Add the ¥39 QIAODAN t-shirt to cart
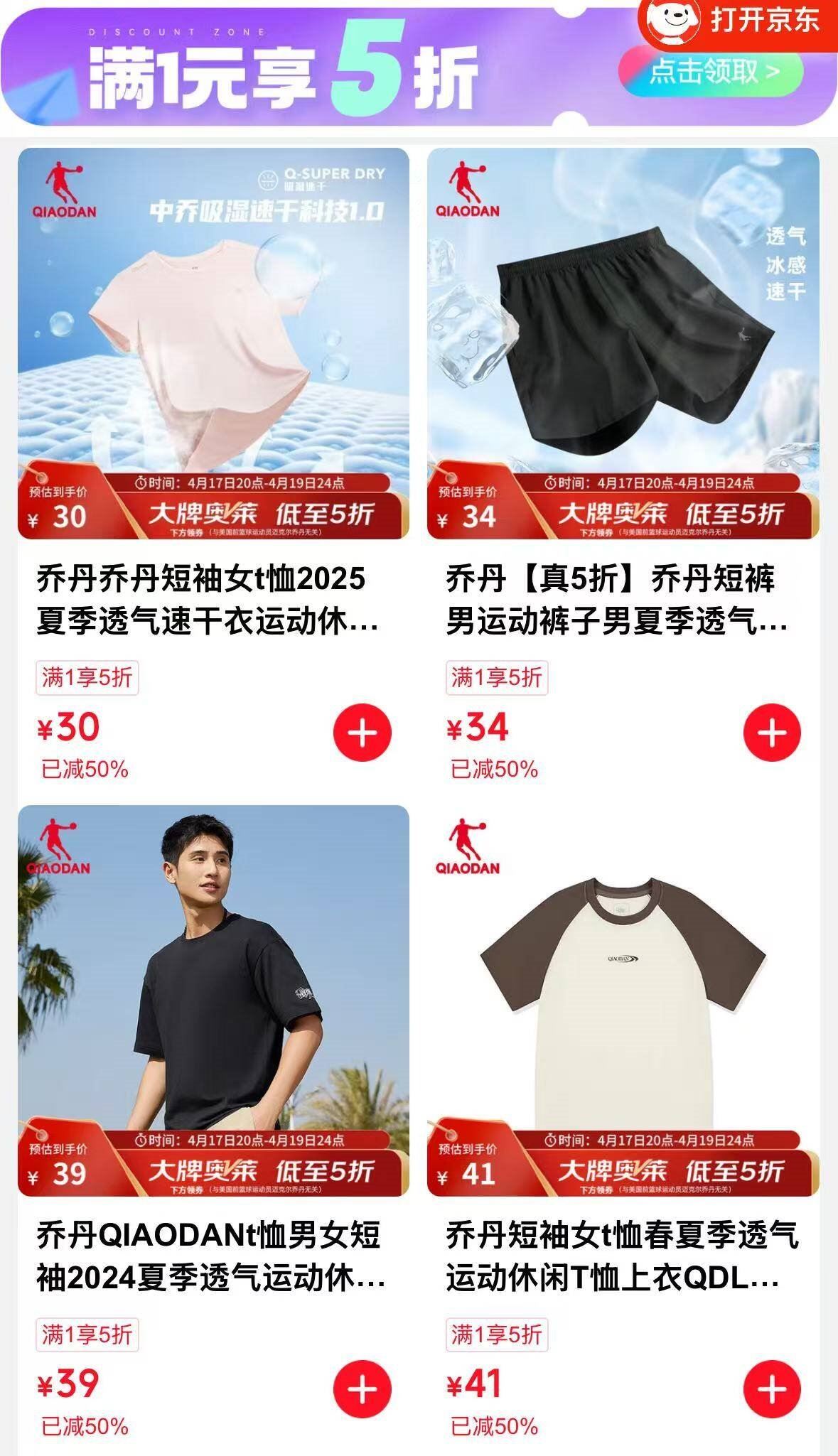 coord(362,1389)
